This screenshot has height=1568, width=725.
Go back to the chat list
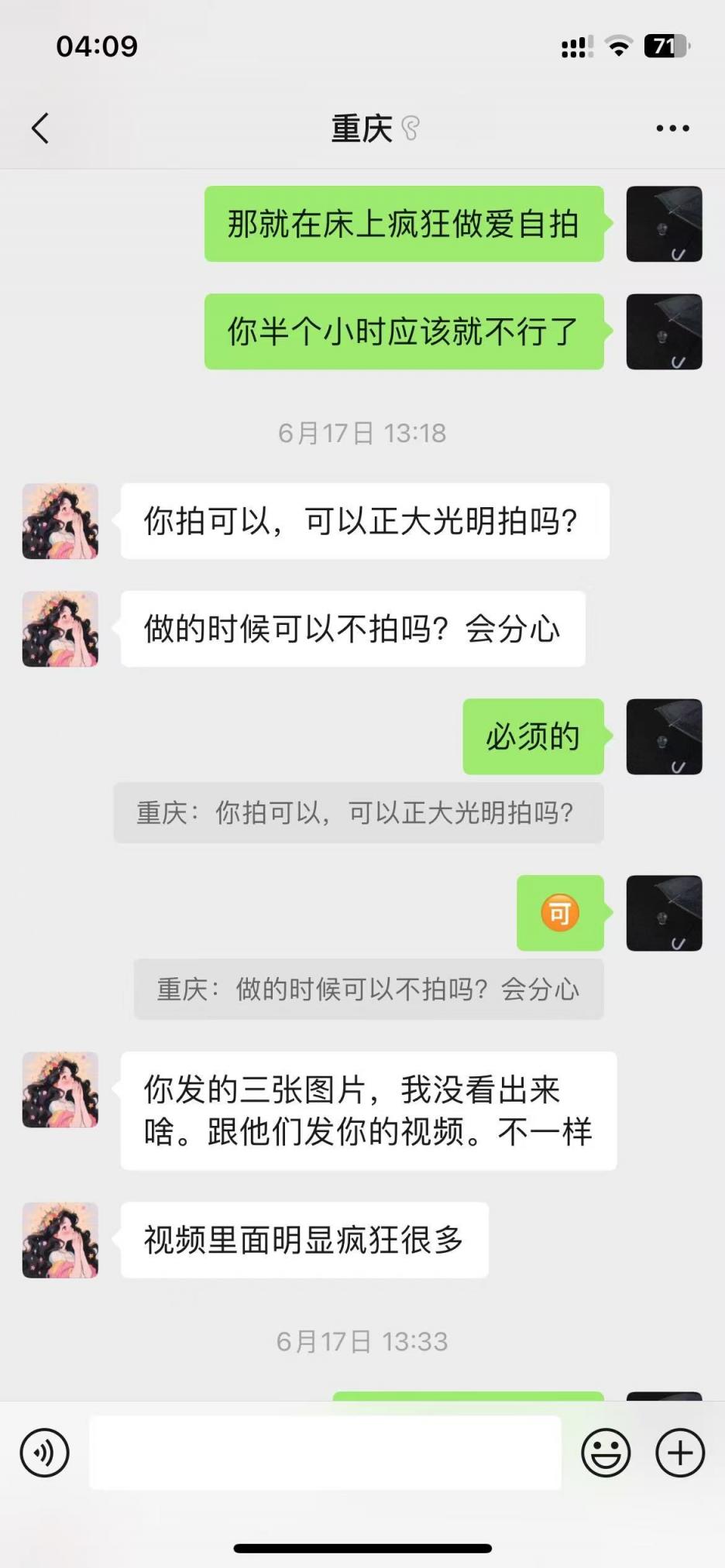coord(40,129)
